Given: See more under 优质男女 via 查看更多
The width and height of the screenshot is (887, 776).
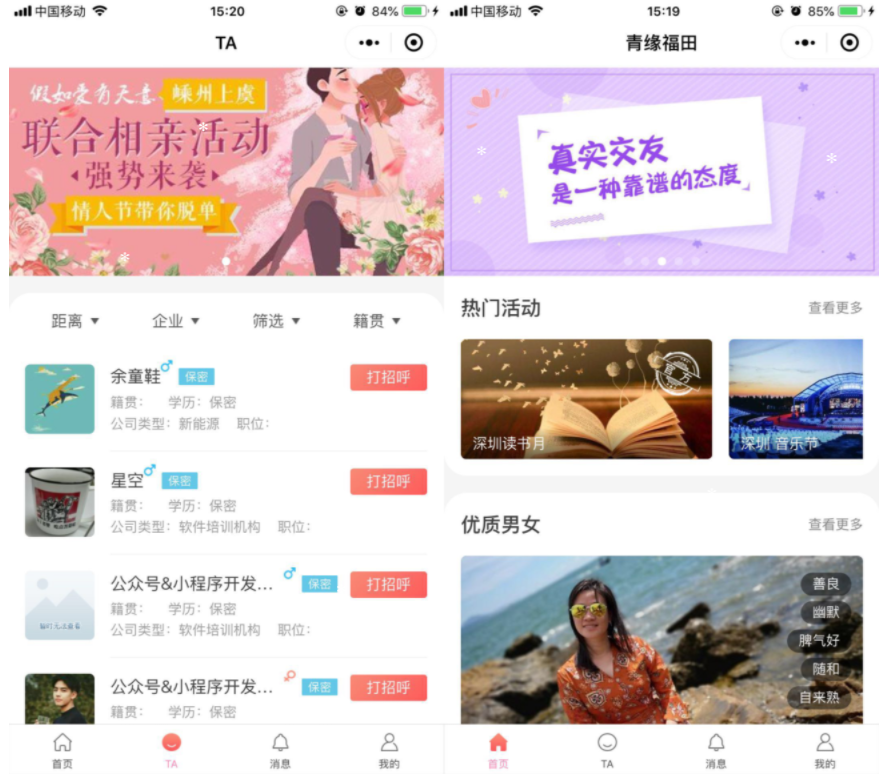Looking at the screenshot, I should pos(835,524).
